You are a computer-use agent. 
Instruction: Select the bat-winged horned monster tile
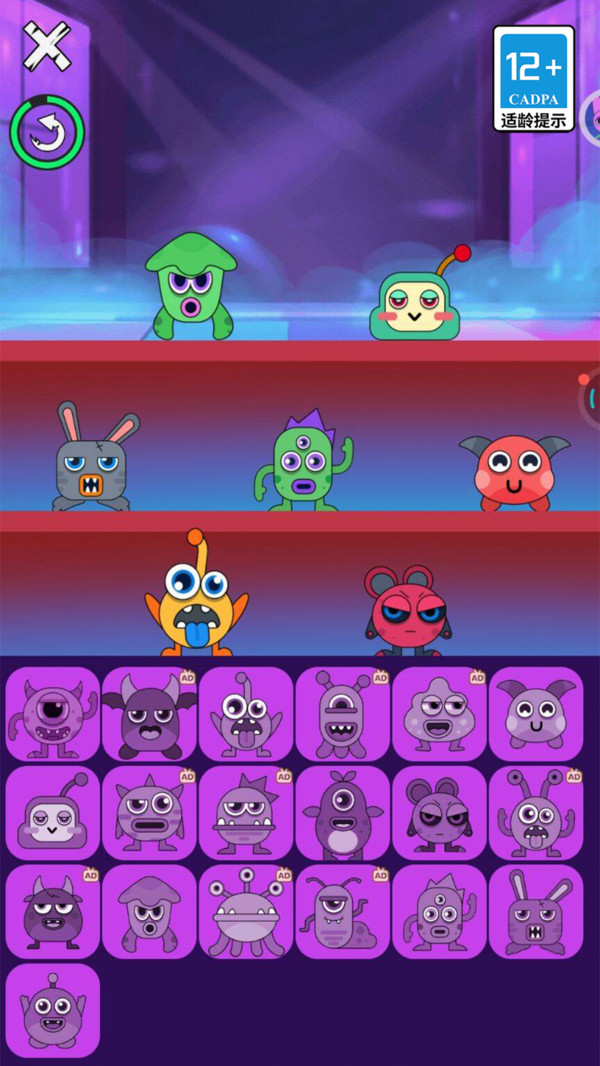click(150, 714)
